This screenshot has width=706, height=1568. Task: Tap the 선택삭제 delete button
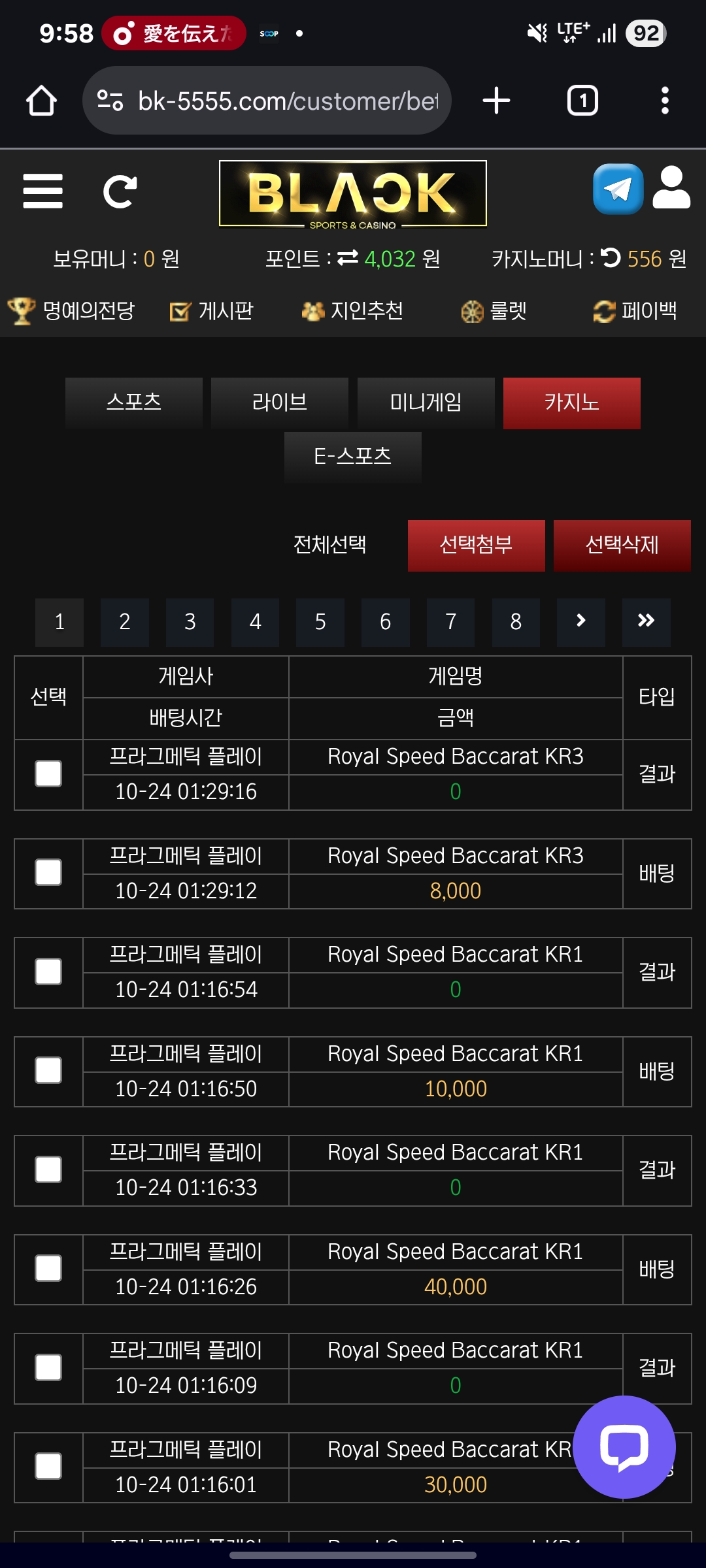622,546
